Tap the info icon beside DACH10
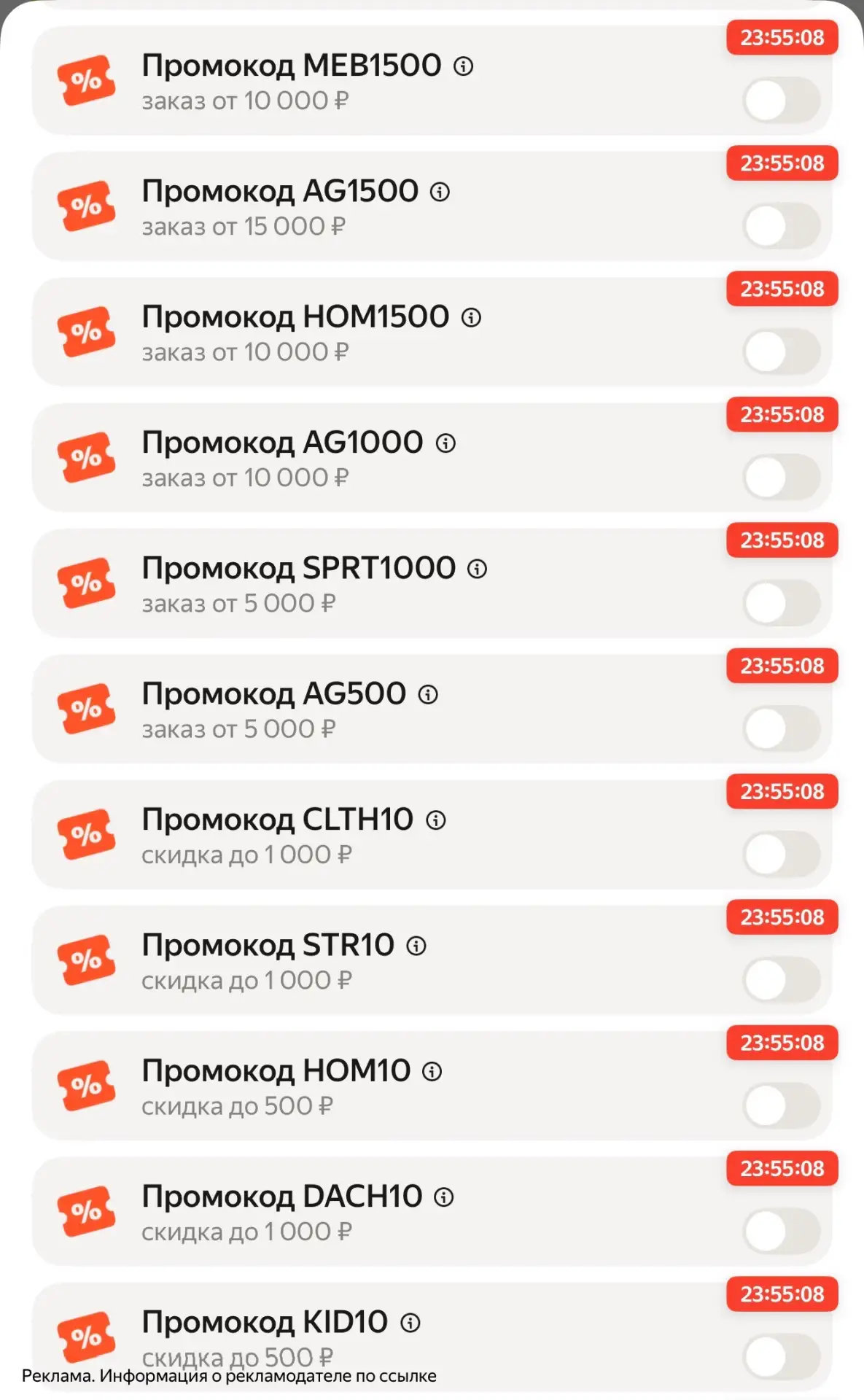This screenshot has height=1400, width=864. pyautogui.click(x=444, y=1197)
